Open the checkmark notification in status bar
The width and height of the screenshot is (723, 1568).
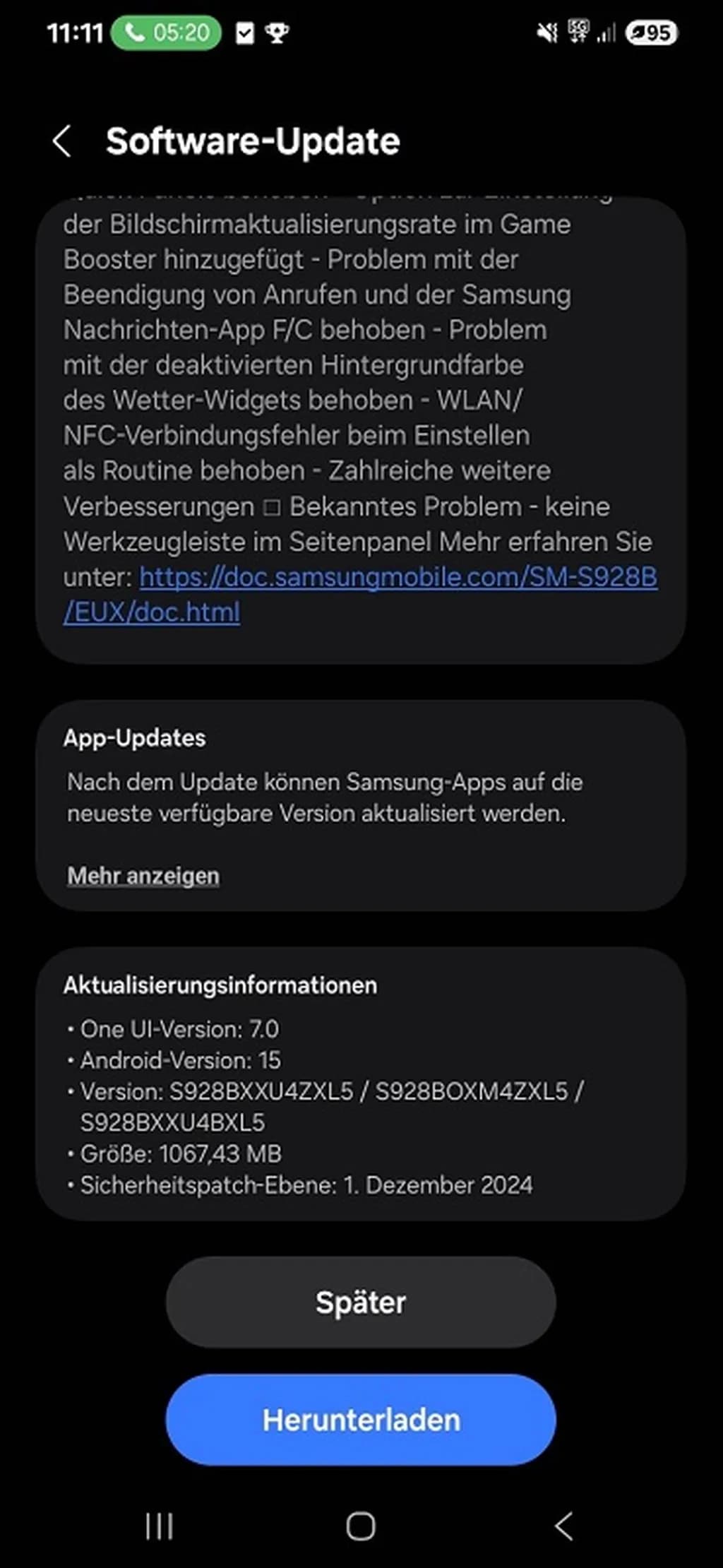click(x=245, y=33)
